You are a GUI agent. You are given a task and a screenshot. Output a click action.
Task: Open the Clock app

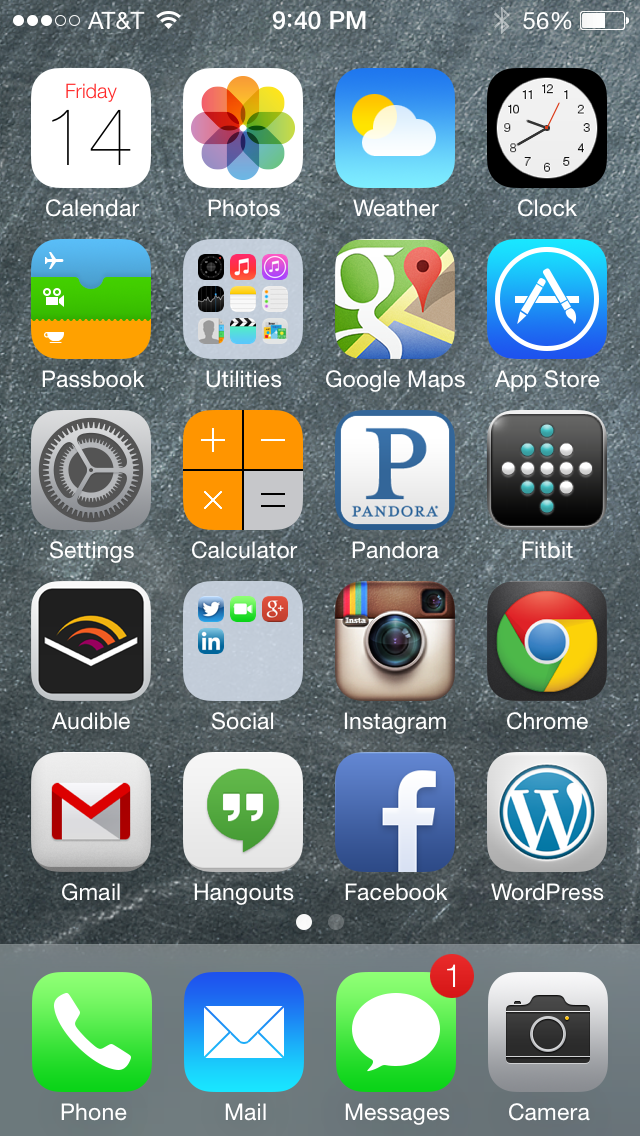pos(547,128)
